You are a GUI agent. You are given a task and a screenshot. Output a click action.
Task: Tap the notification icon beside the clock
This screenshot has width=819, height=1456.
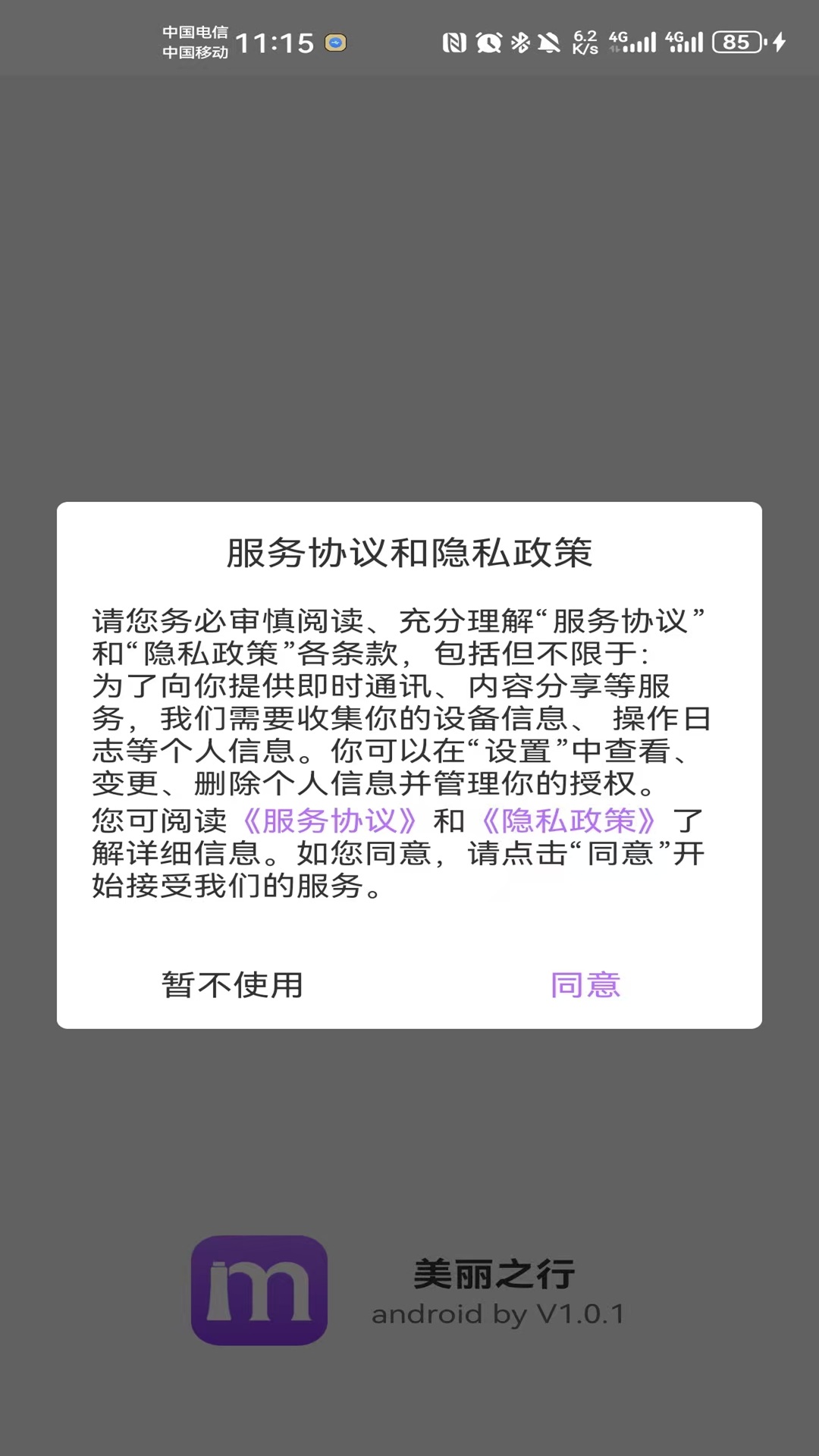pos(334,43)
